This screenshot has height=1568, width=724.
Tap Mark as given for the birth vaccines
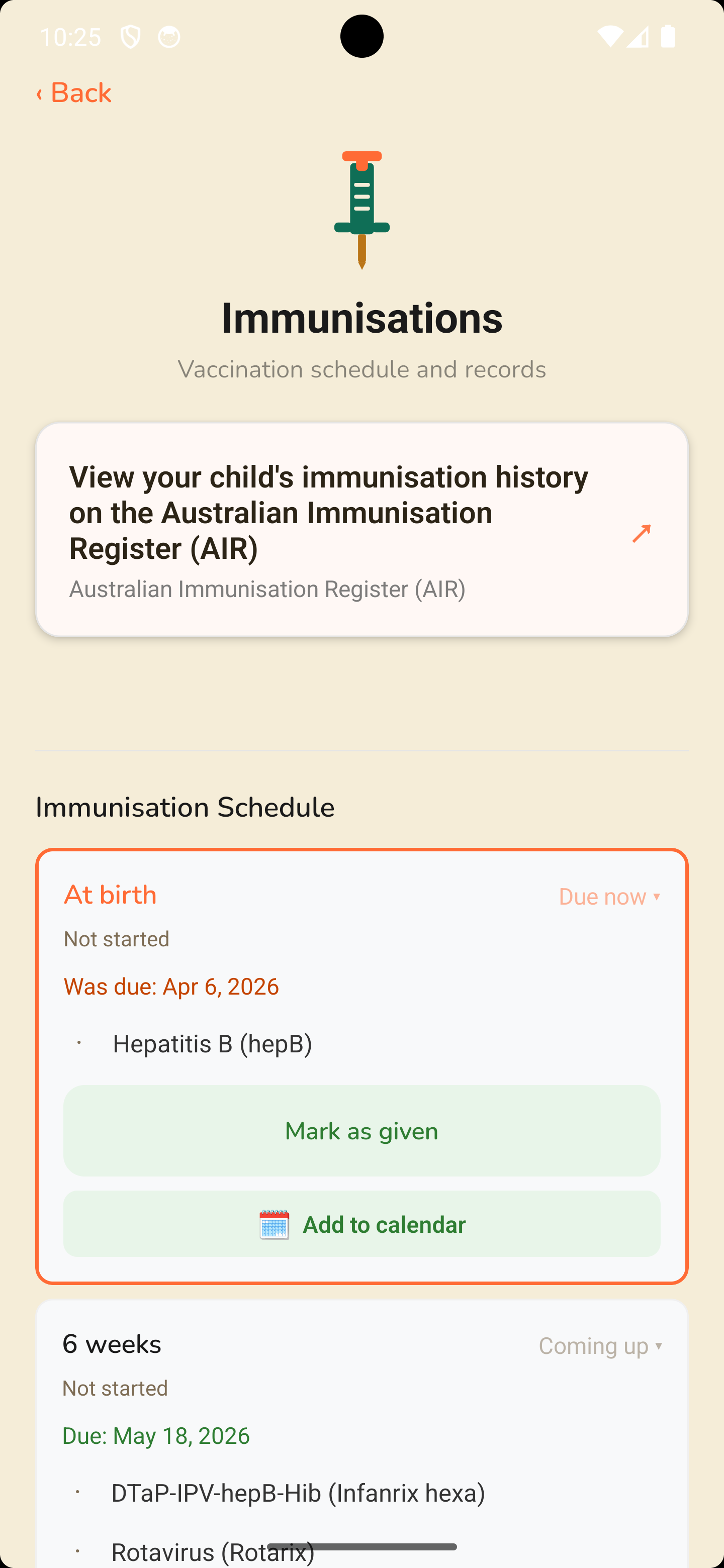tap(361, 1130)
